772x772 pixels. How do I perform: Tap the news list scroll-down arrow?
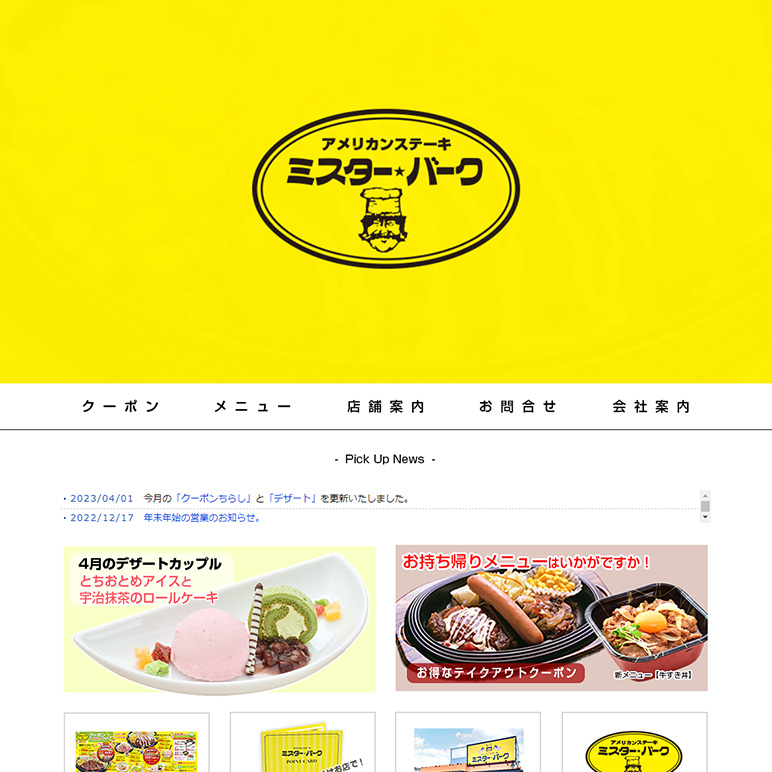pyautogui.click(x=705, y=517)
